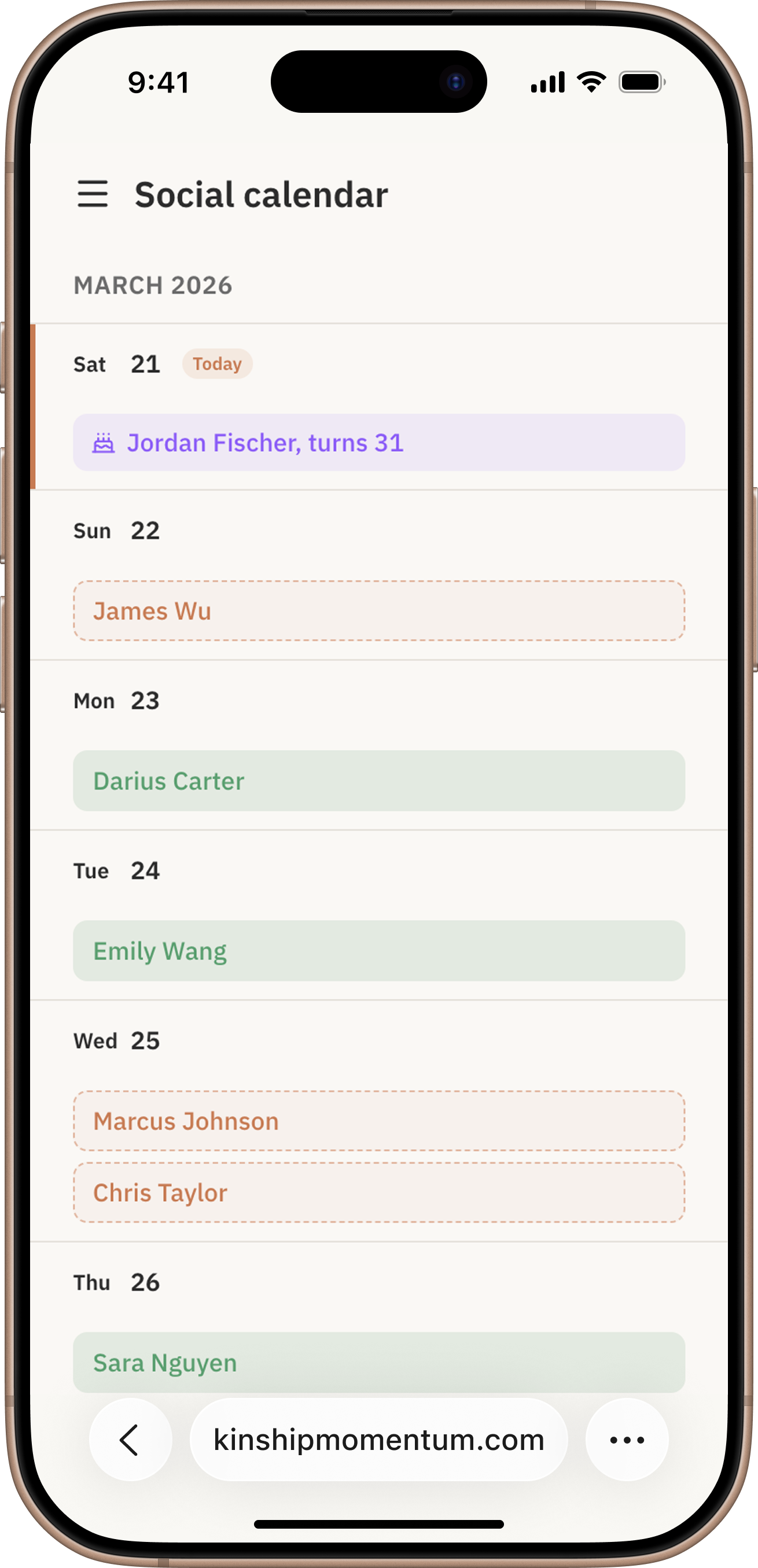
Task: Go back in the browser
Action: tap(130, 1440)
